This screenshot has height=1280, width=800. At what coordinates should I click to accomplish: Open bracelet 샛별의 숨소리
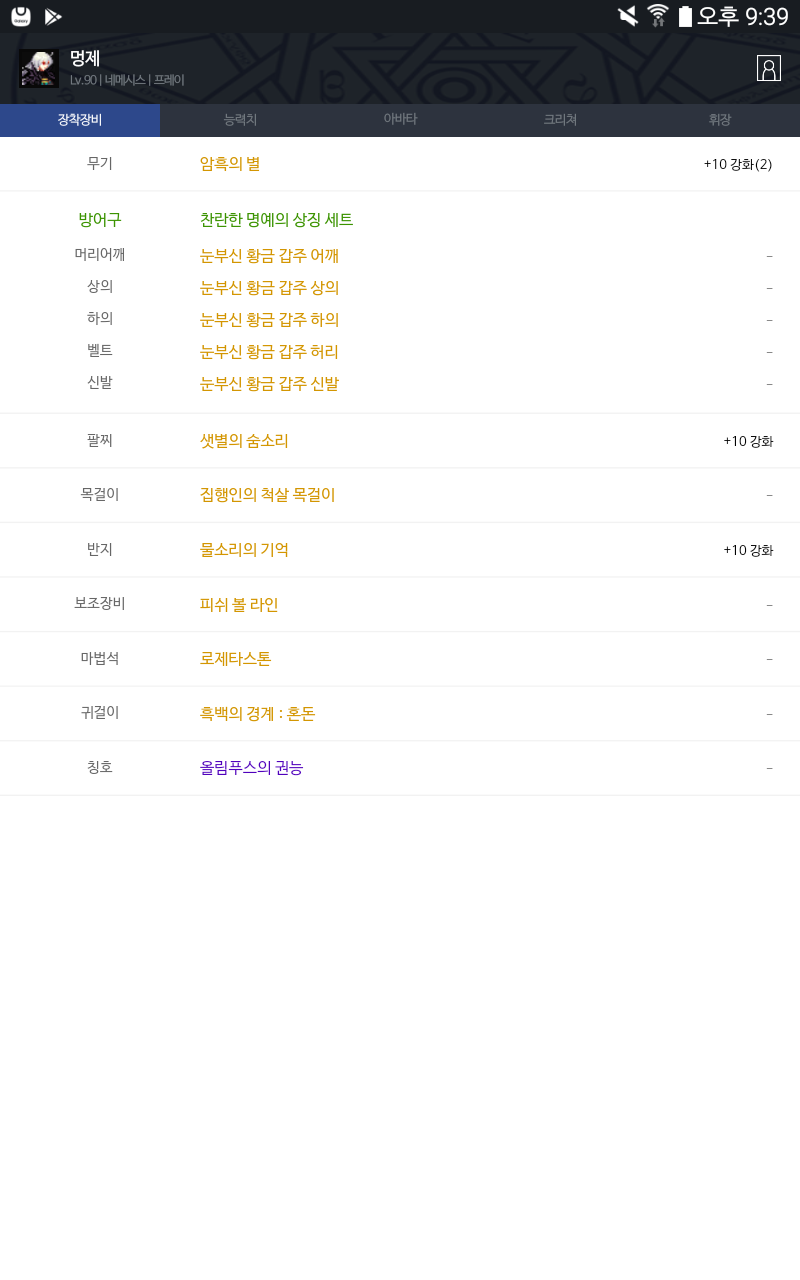[x=244, y=441]
